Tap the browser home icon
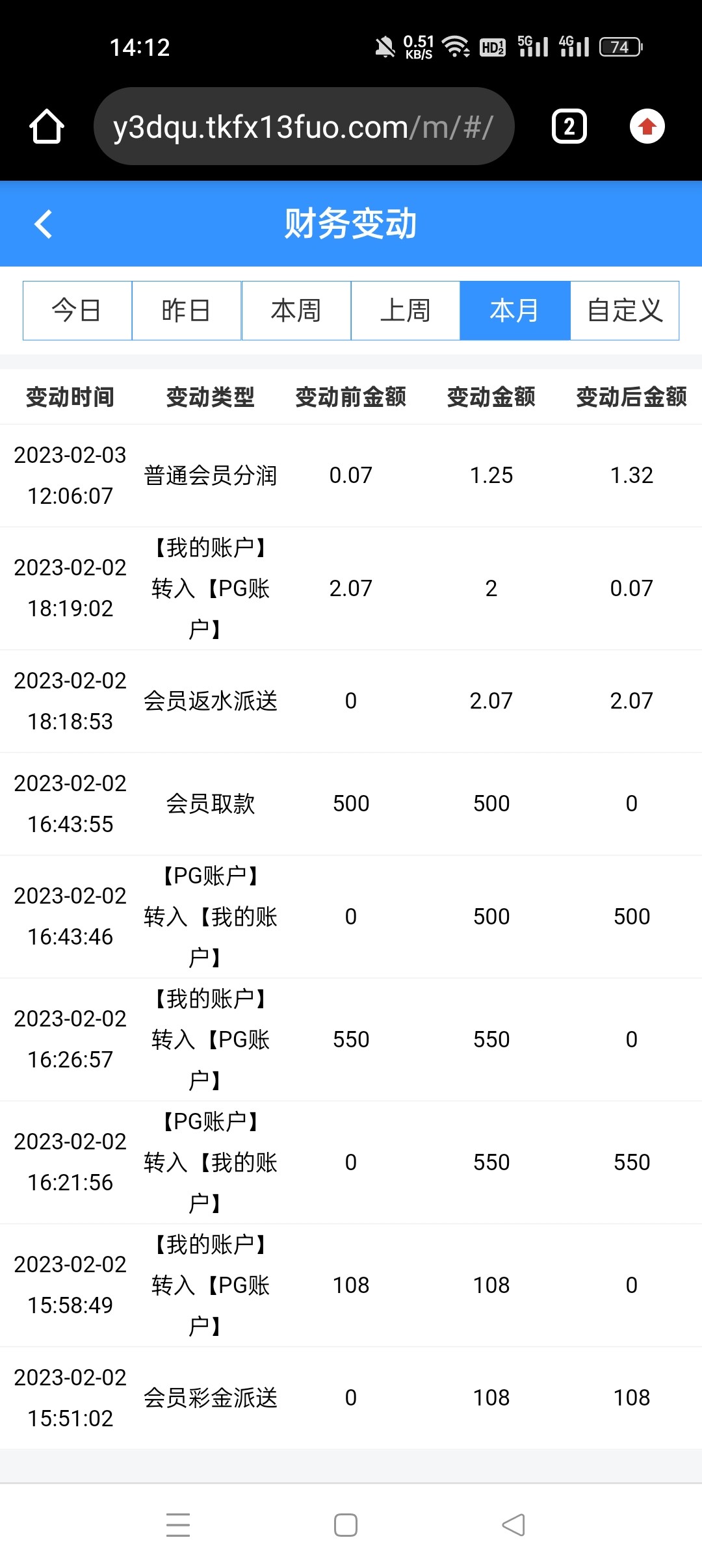Image resolution: width=702 pixels, height=1568 pixels. 47,126
